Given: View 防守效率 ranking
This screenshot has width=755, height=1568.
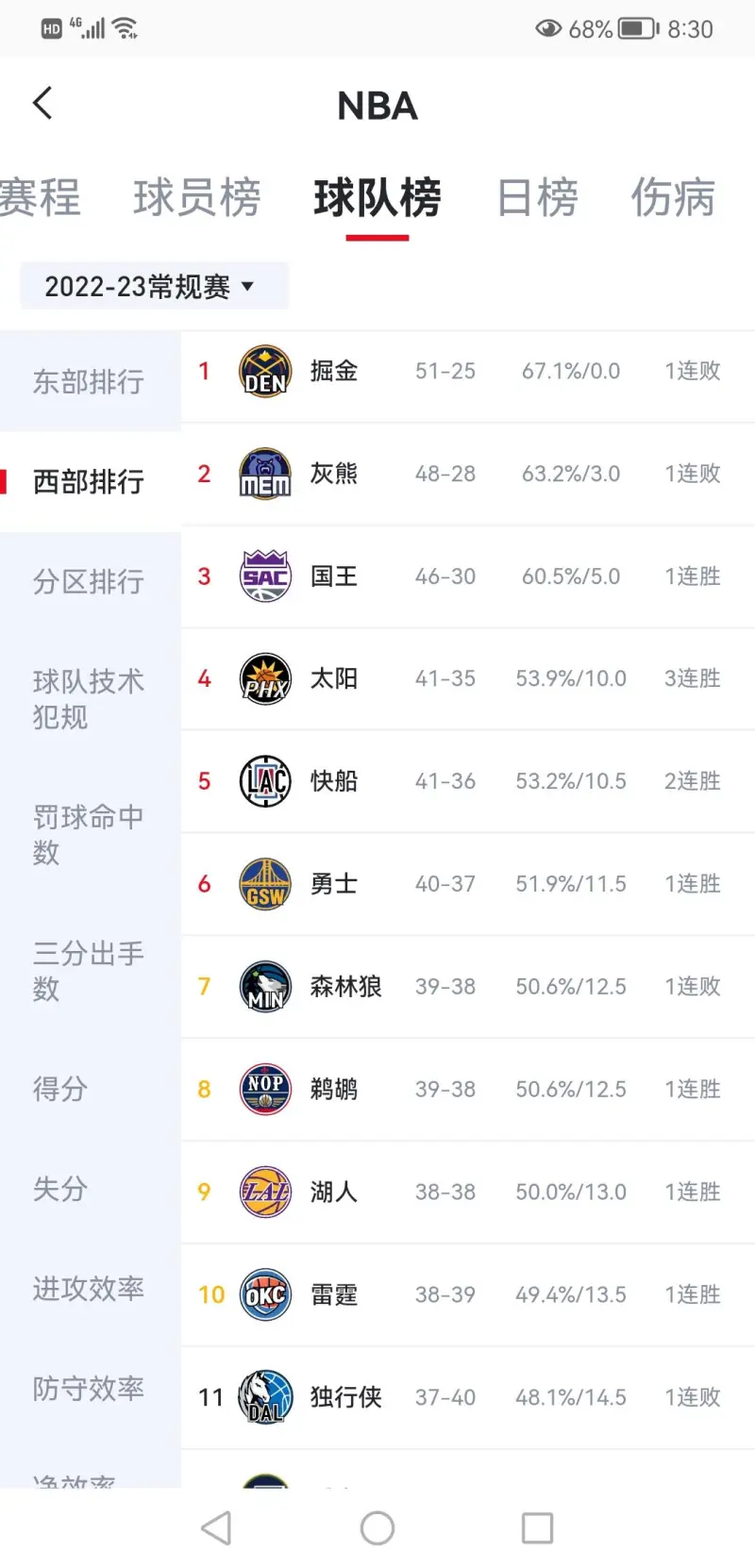Looking at the screenshot, I should (91, 1388).
